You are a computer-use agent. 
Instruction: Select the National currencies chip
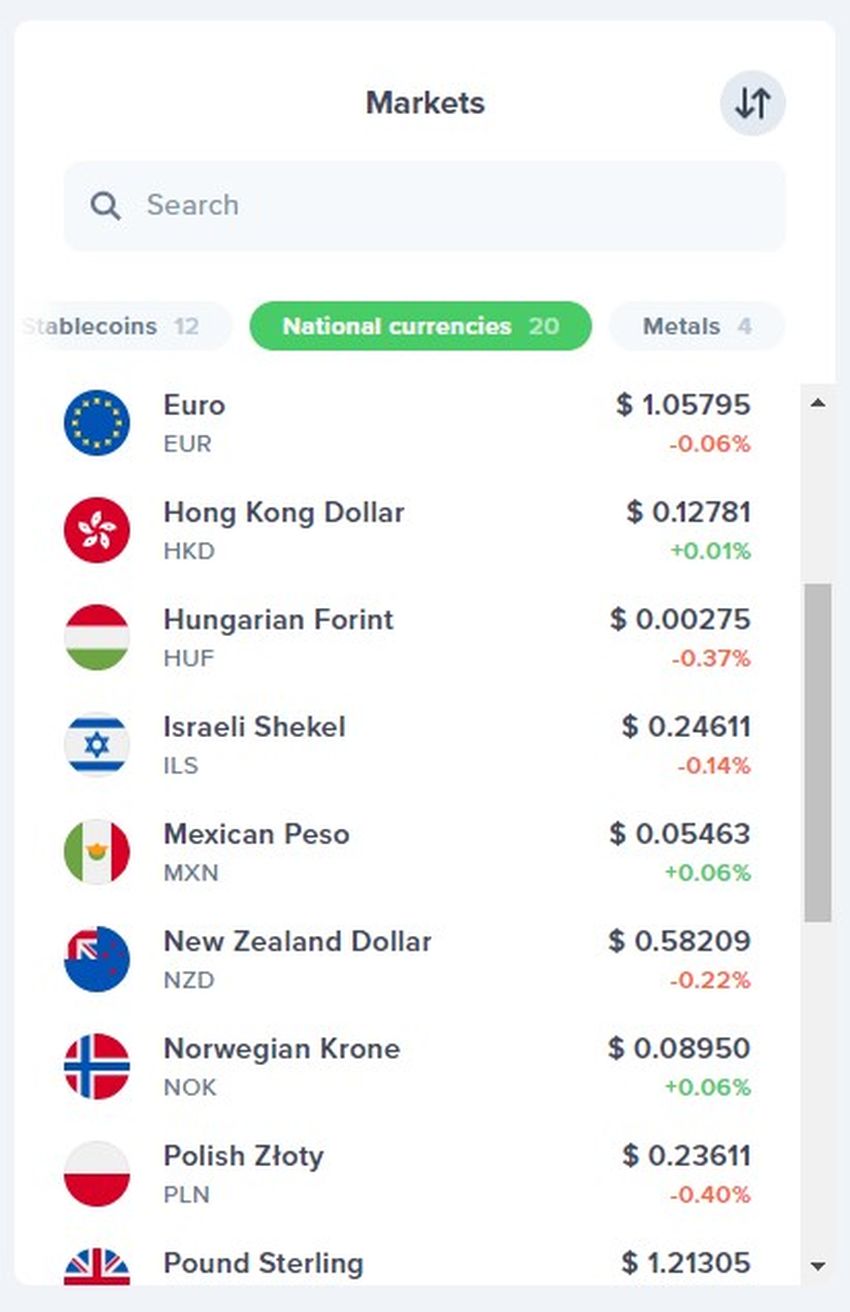(x=420, y=326)
